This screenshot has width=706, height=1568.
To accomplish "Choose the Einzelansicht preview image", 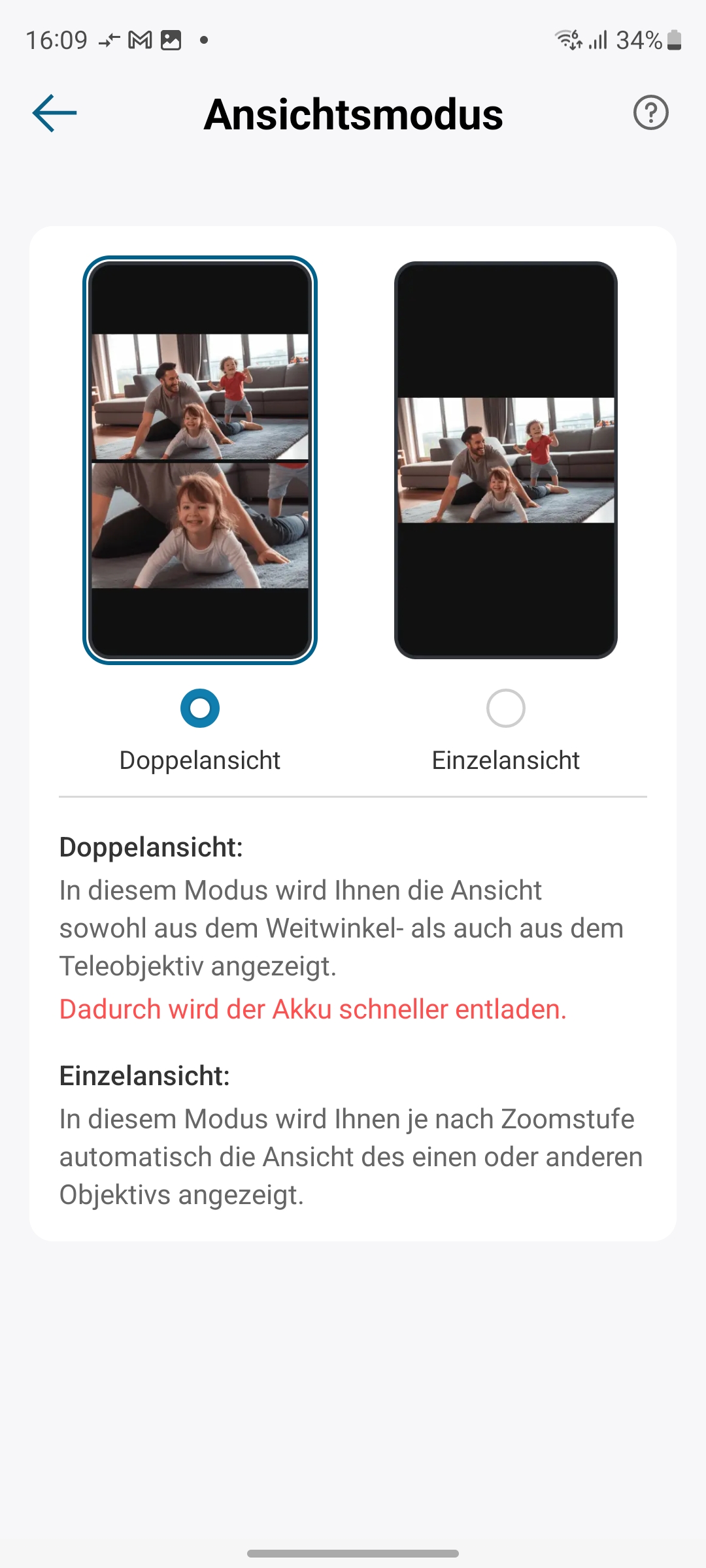I will pyautogui.click(x=505, y=460).
